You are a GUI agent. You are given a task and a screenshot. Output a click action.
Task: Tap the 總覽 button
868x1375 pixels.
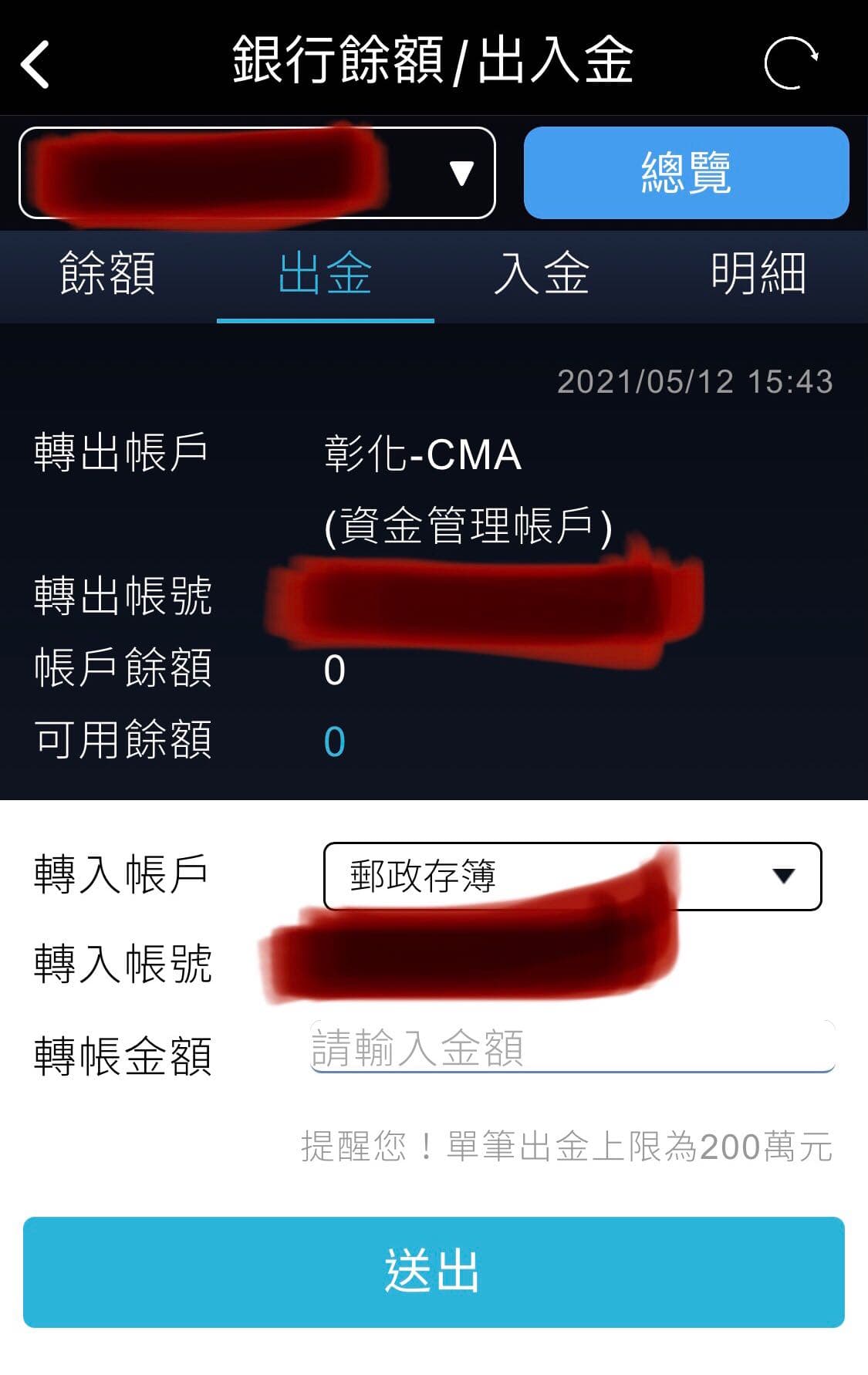[686, 172]
